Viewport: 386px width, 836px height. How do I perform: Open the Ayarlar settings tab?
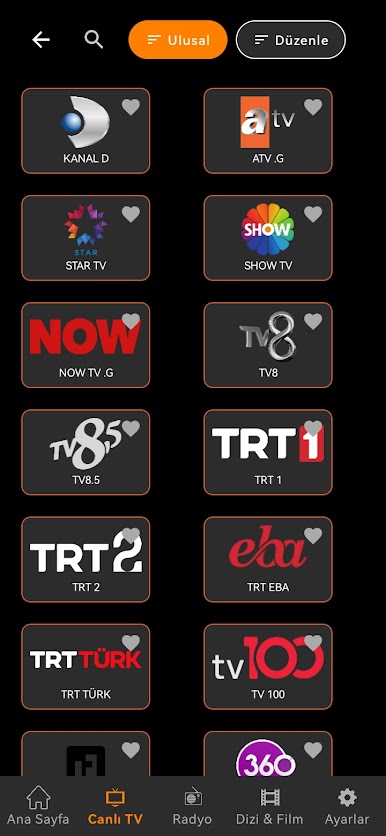tap(347, 806)
